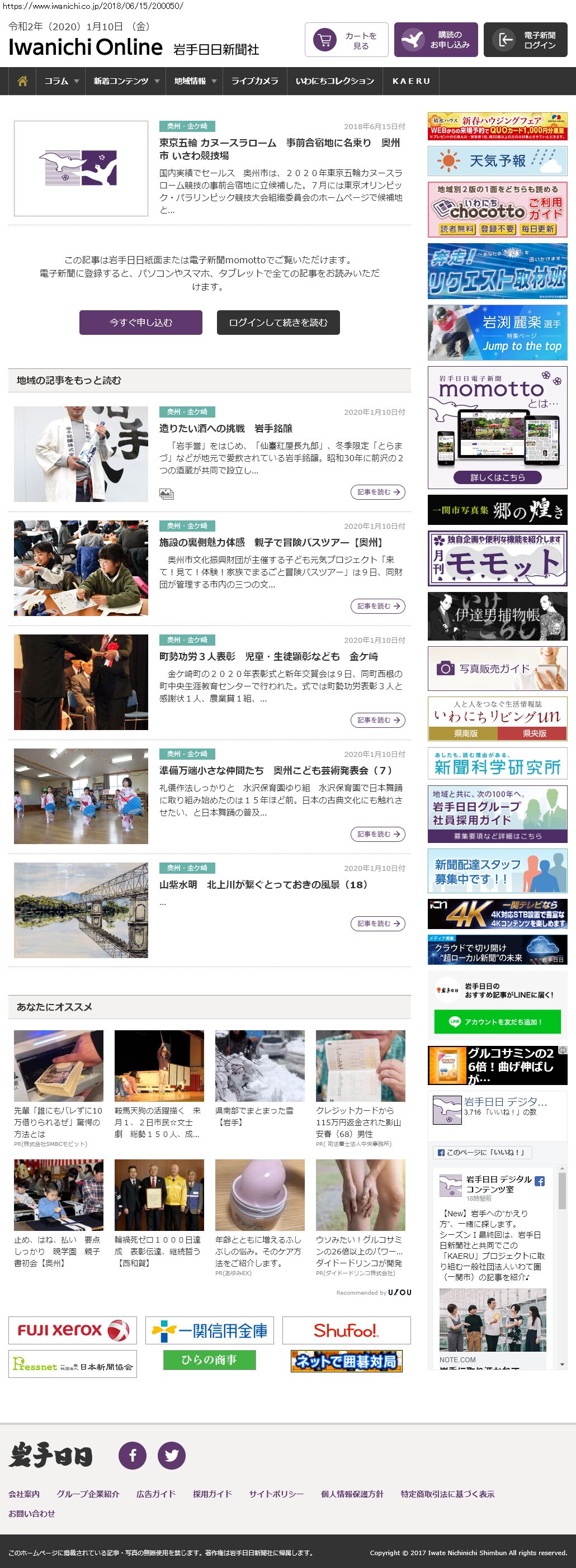
Task: Expand the 新着コンテンツ menu
Action: tap(126, 81)
